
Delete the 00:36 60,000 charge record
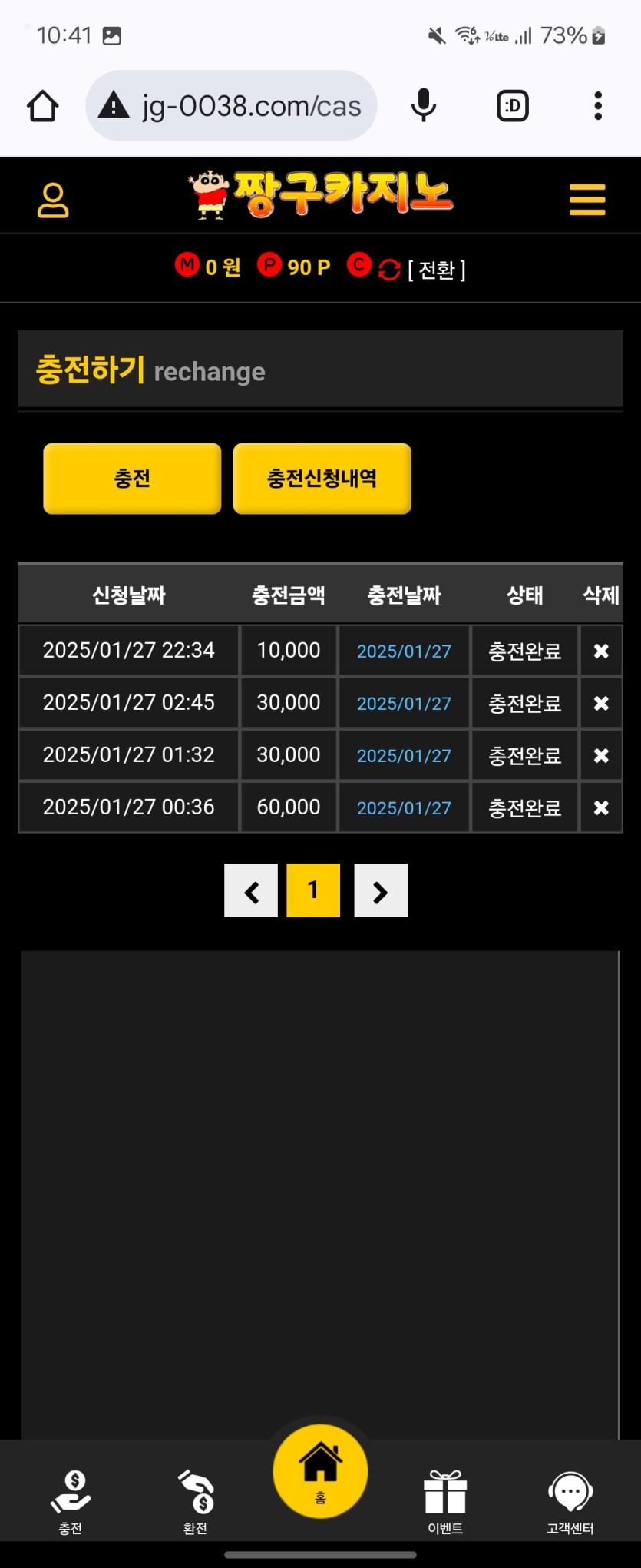click(601, 807)
